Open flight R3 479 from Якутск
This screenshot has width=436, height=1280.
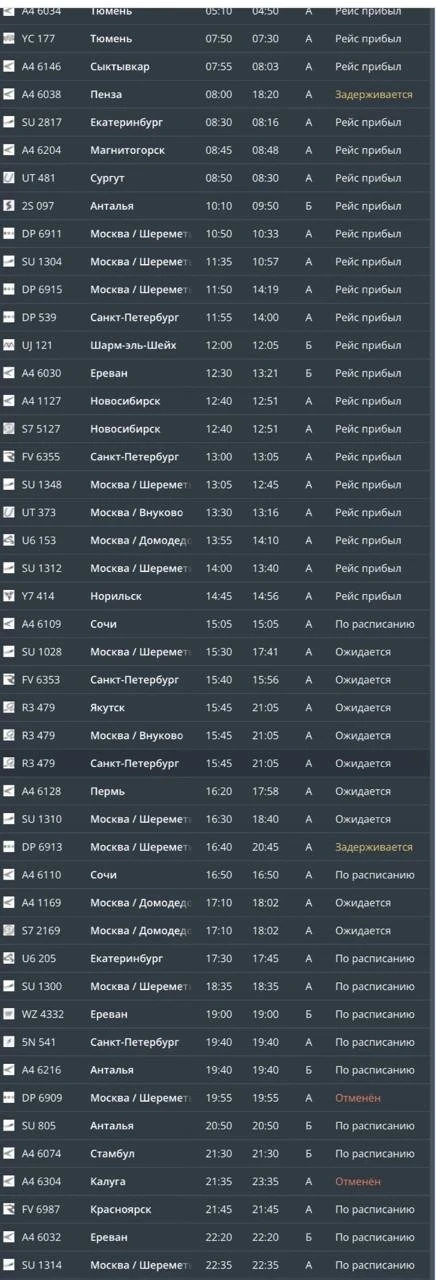click(x=218, y=708)
